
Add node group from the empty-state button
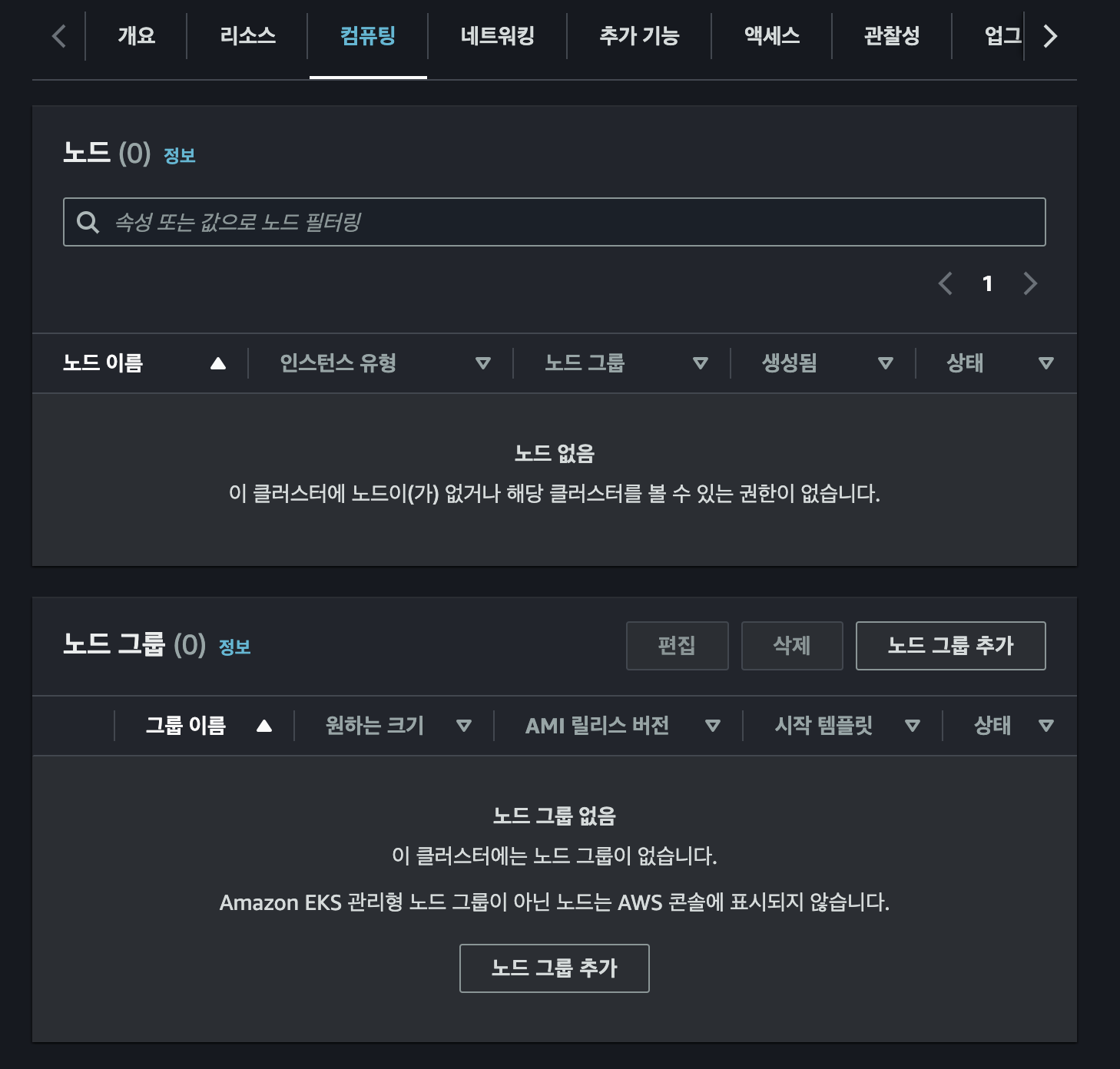(x=554, y=968)
